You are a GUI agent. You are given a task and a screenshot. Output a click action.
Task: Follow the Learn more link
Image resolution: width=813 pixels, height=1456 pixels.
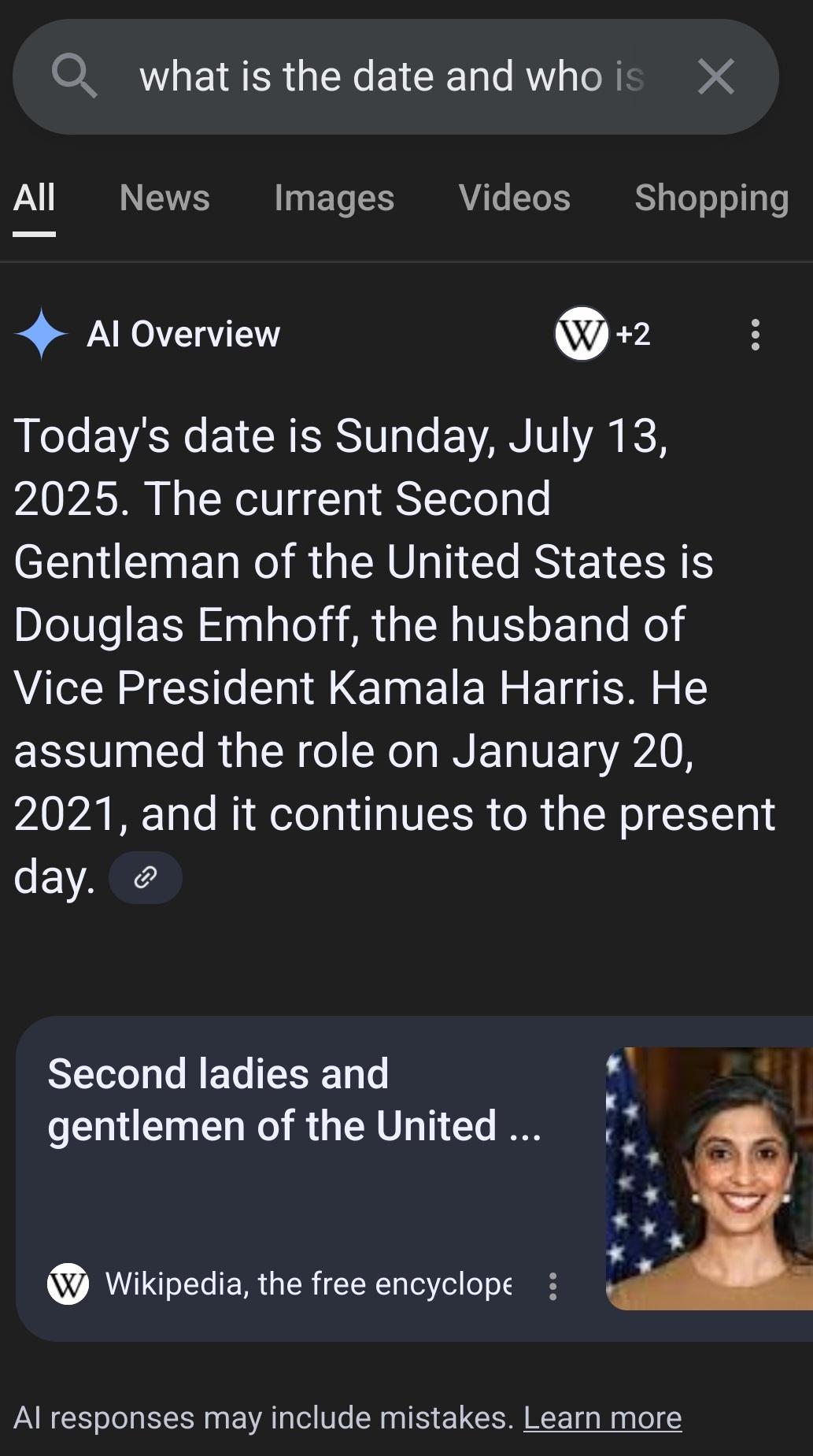[602, 1417]
